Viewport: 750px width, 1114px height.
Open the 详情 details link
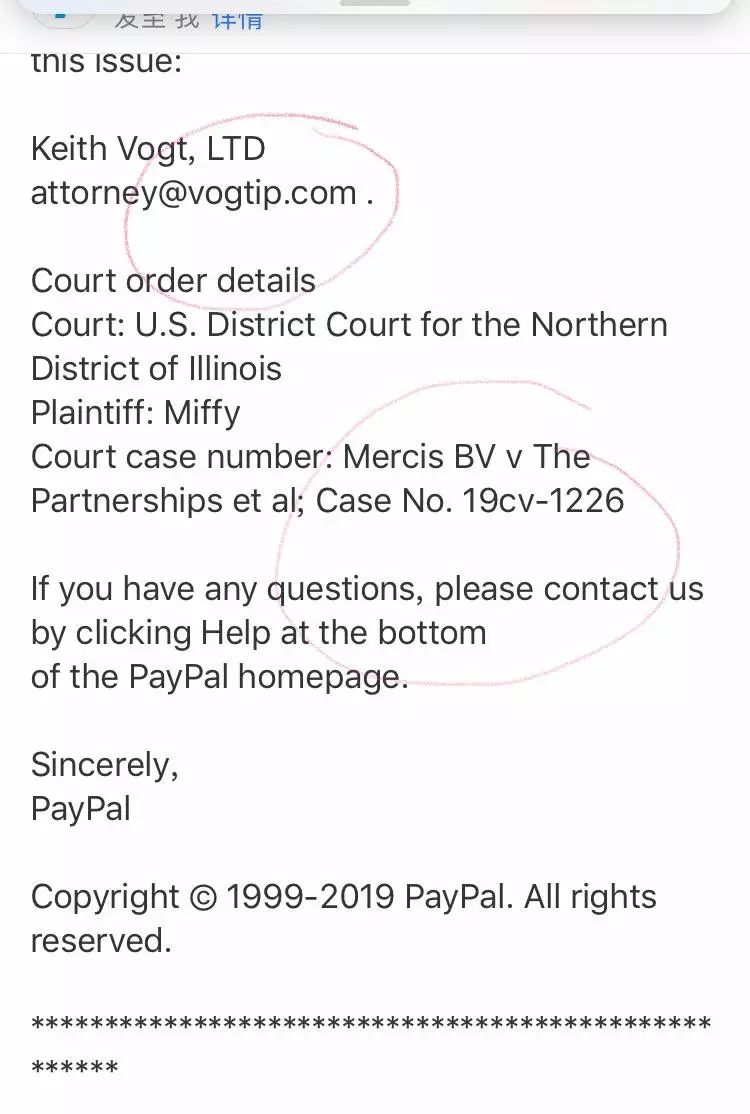[237, 18]
